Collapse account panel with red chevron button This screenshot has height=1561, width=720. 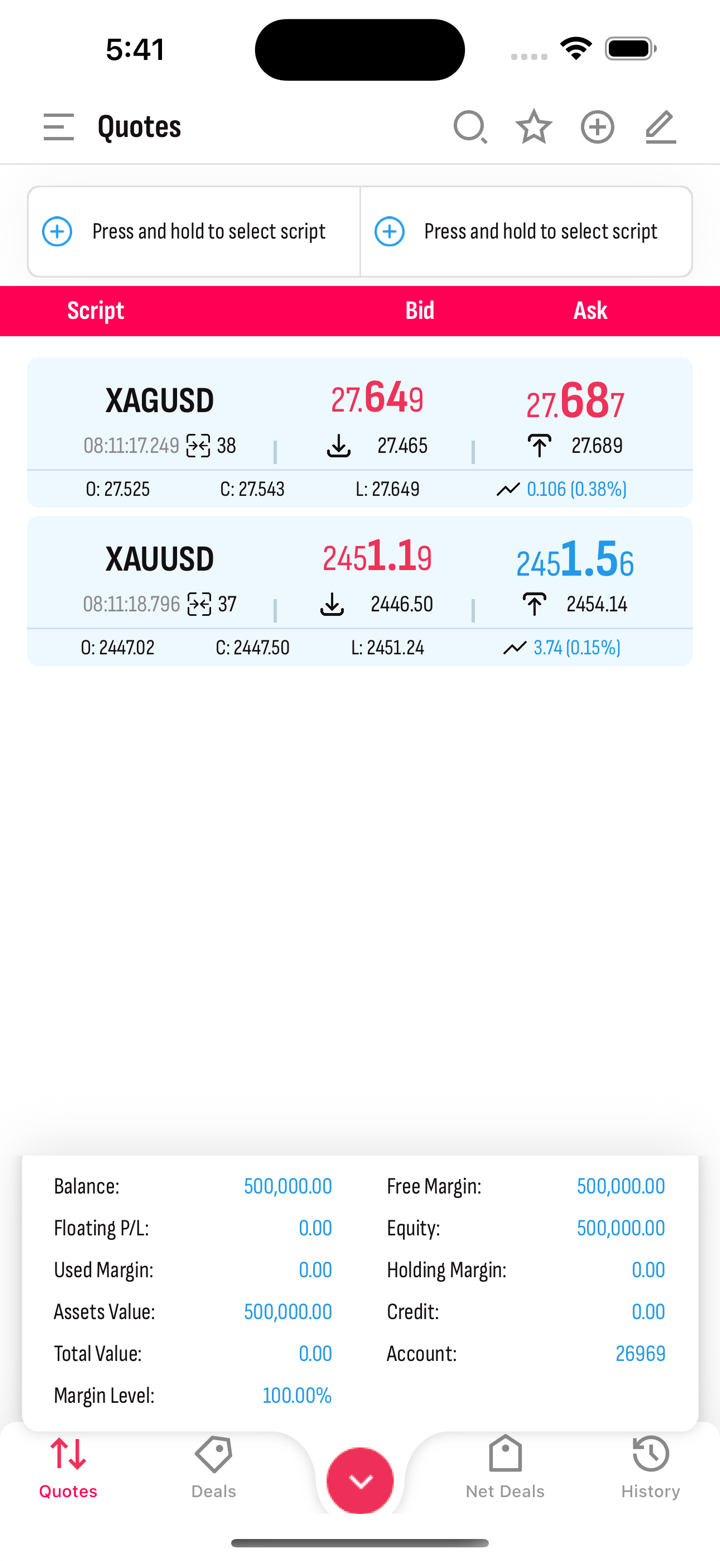click(x=360, y=1481)
